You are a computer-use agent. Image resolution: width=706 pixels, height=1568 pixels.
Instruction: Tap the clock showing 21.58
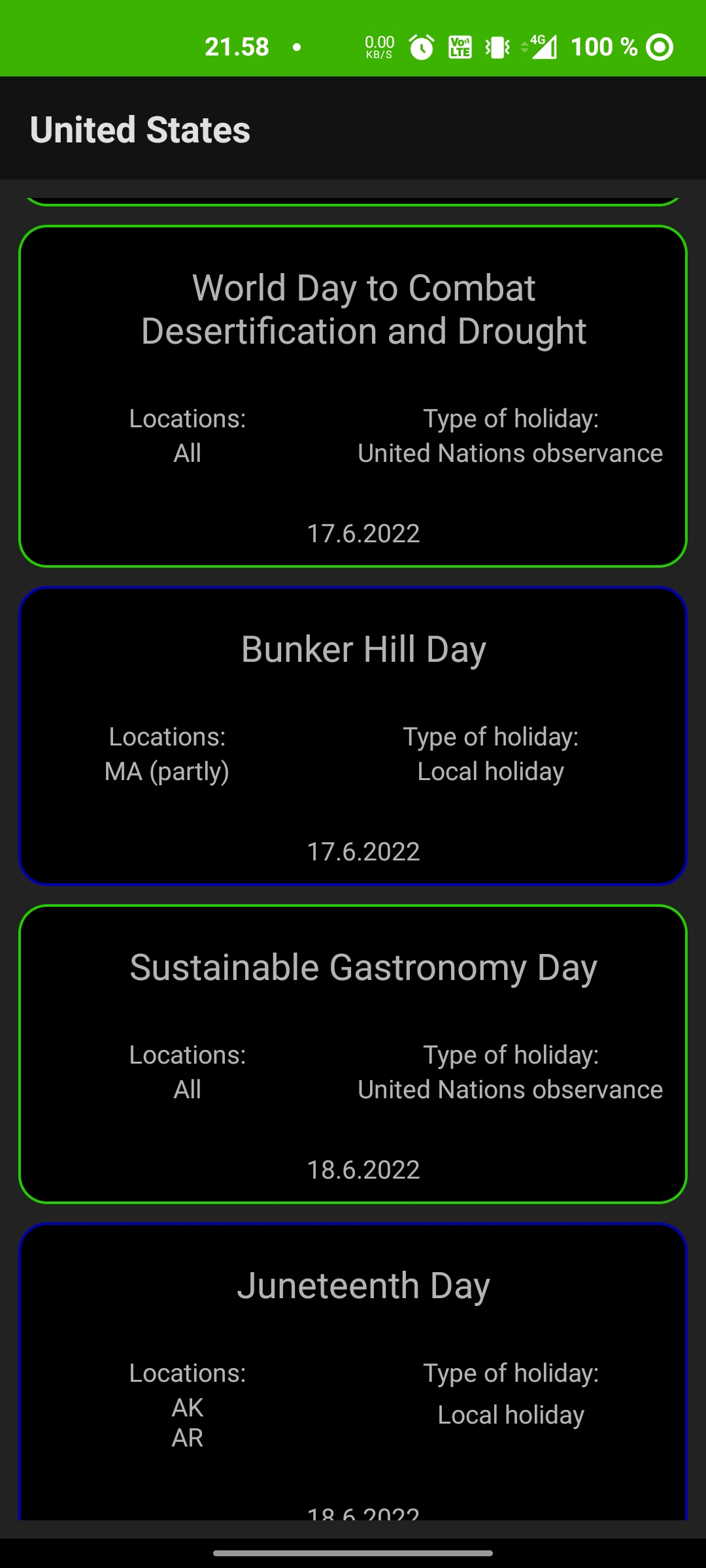click(x=235, y=46)
